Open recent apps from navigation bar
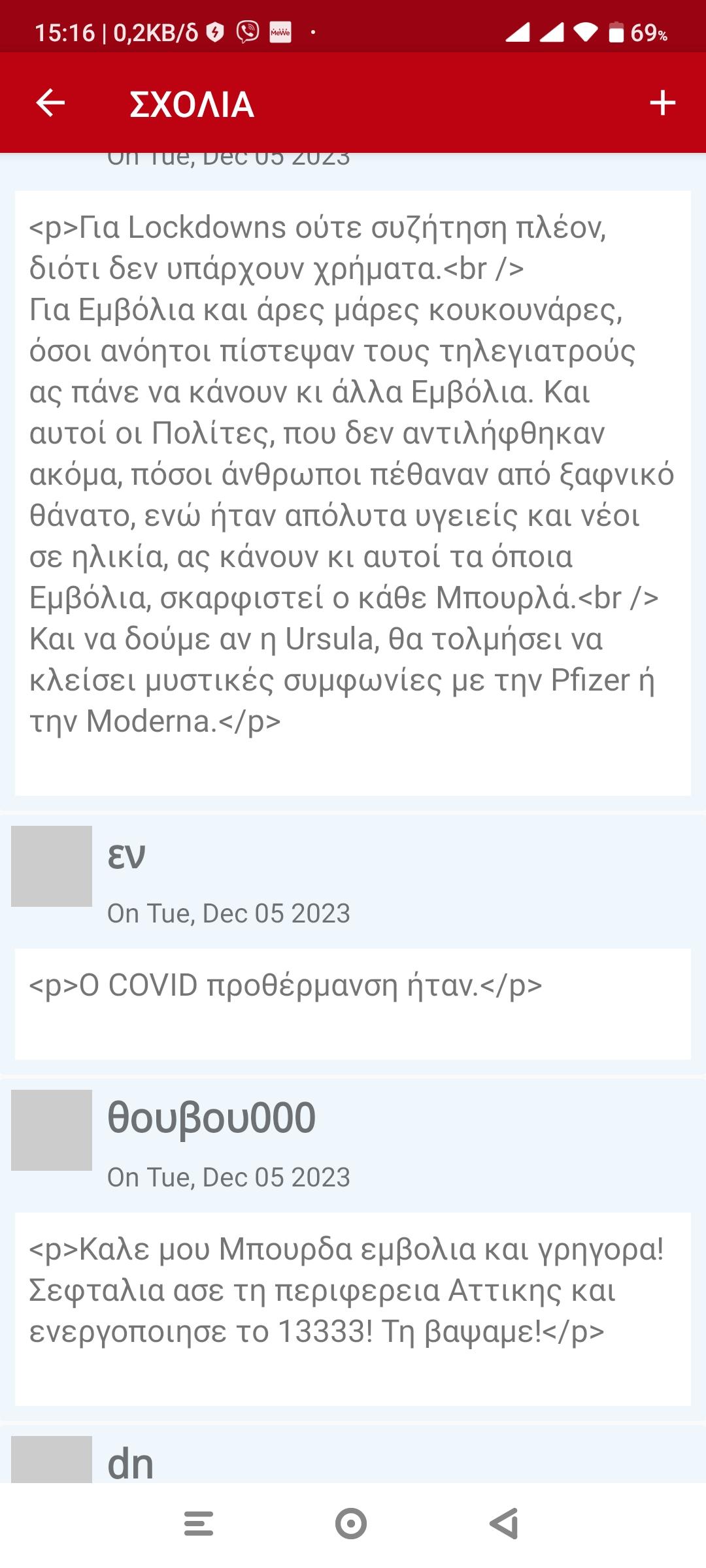Image resolution: width=706 pixels, height=1568 pixels. 199,1524
